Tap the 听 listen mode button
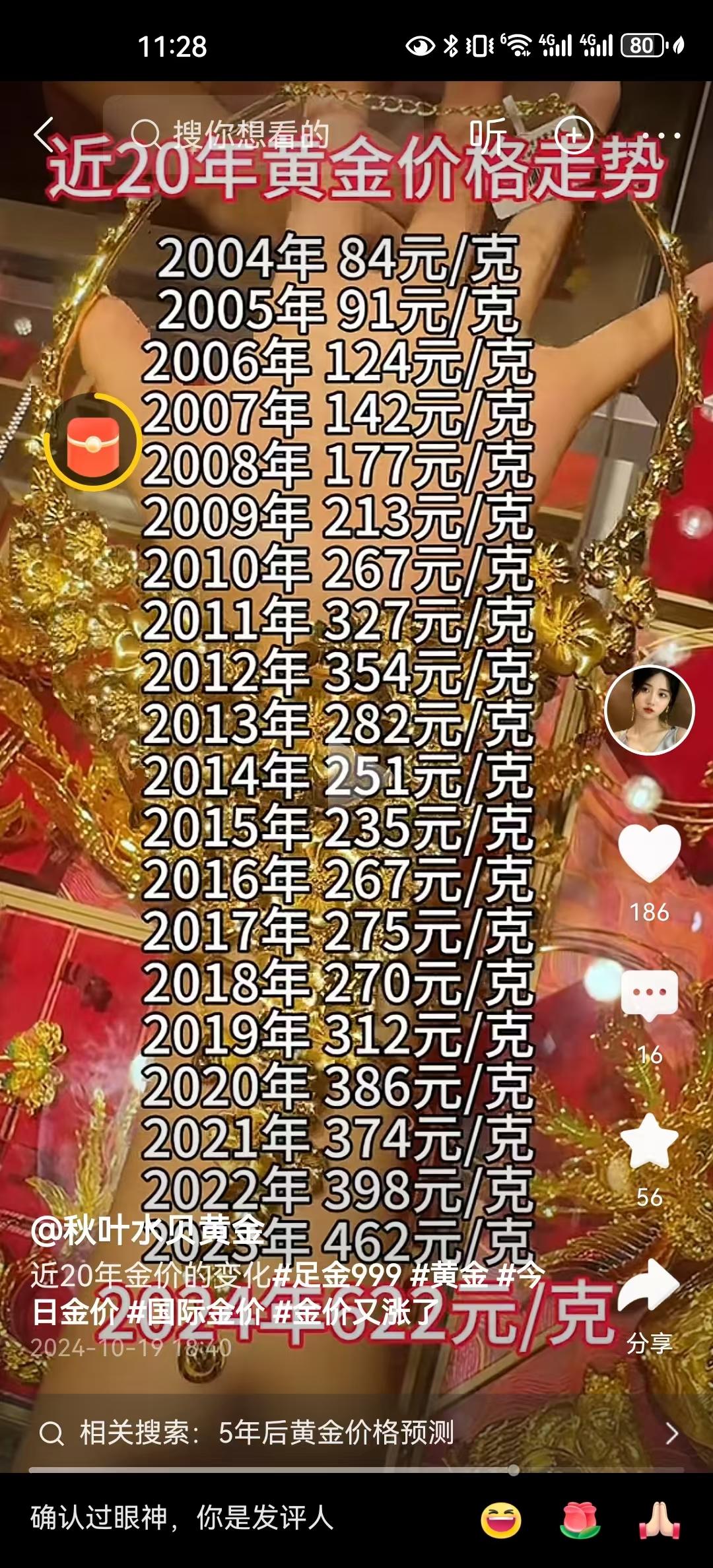 (488, 134)
